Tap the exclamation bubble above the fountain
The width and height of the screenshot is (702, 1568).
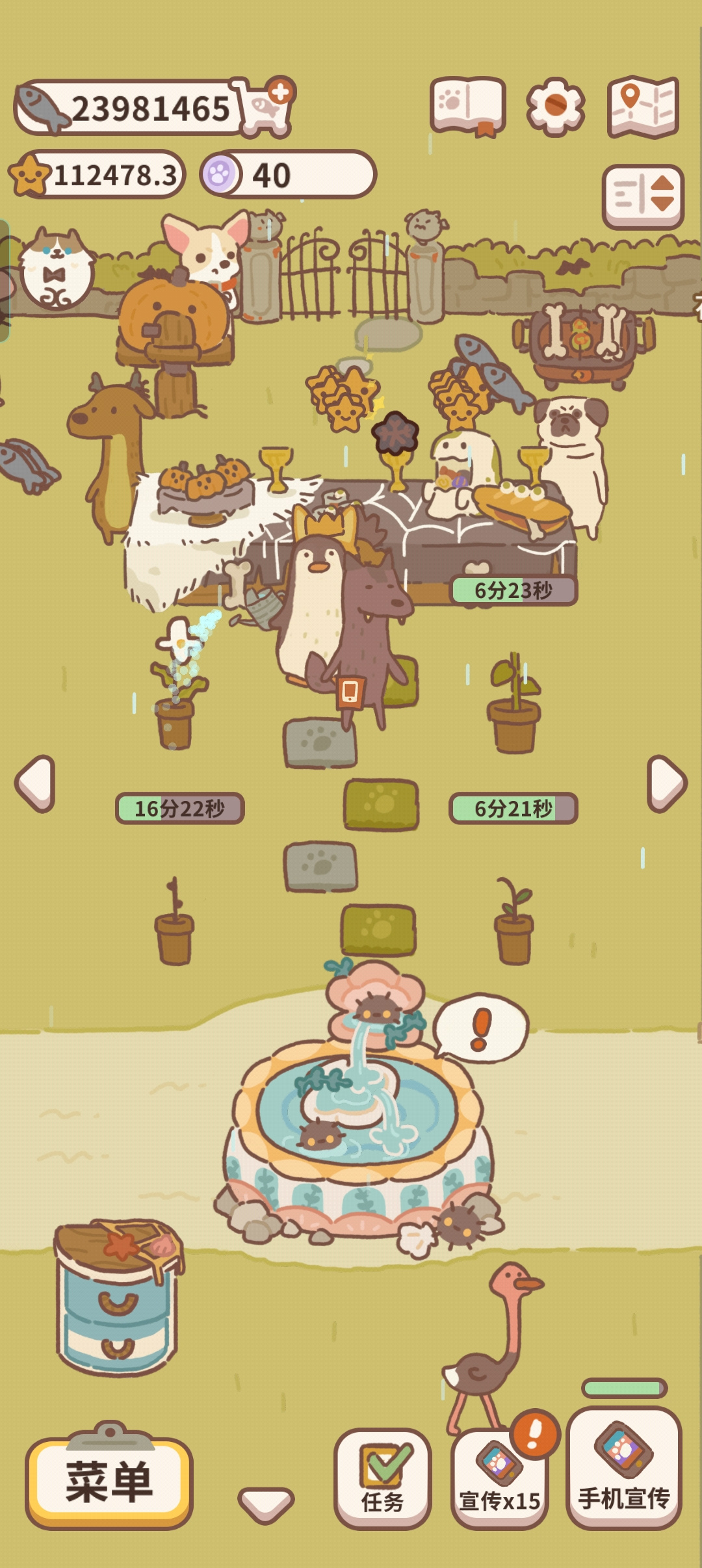point(481,1028)
